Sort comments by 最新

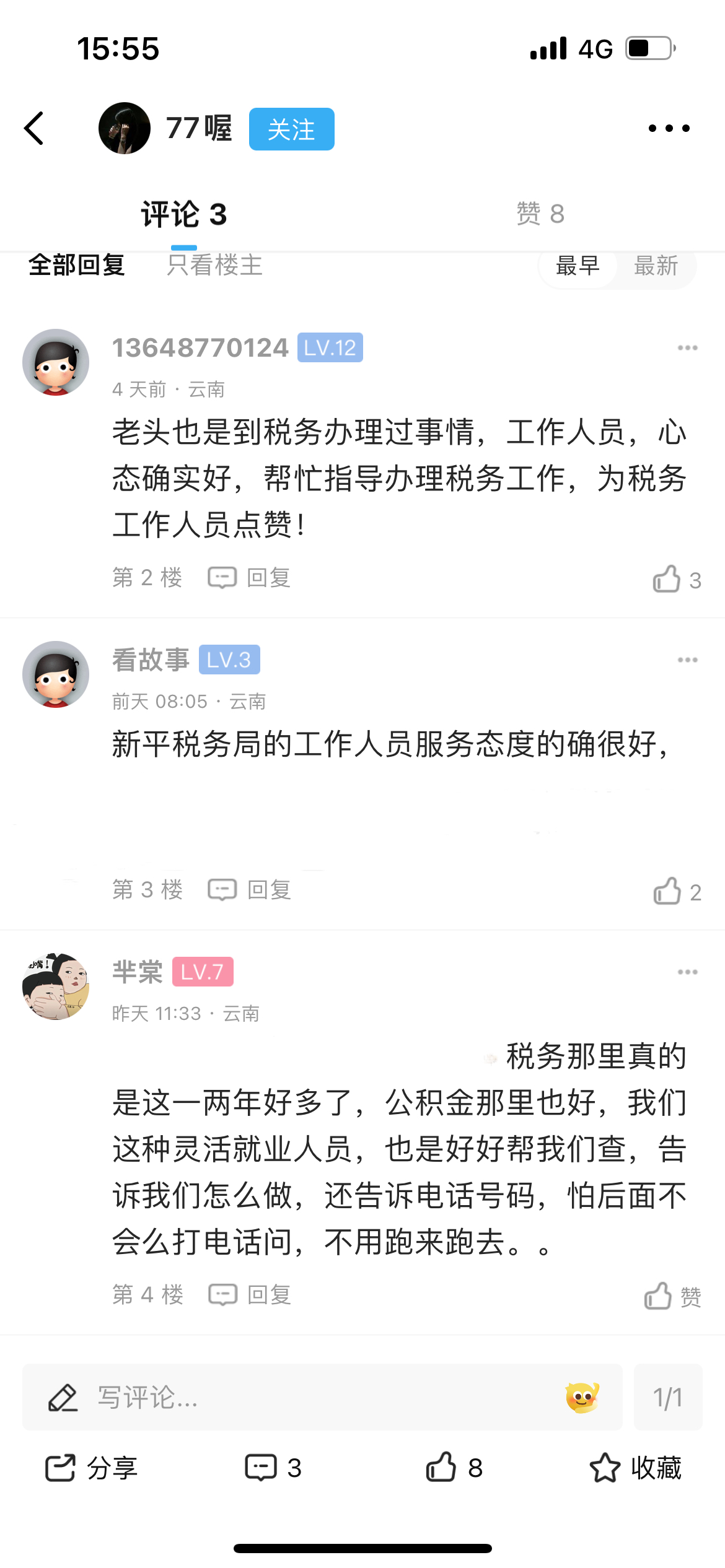point(656,266)
